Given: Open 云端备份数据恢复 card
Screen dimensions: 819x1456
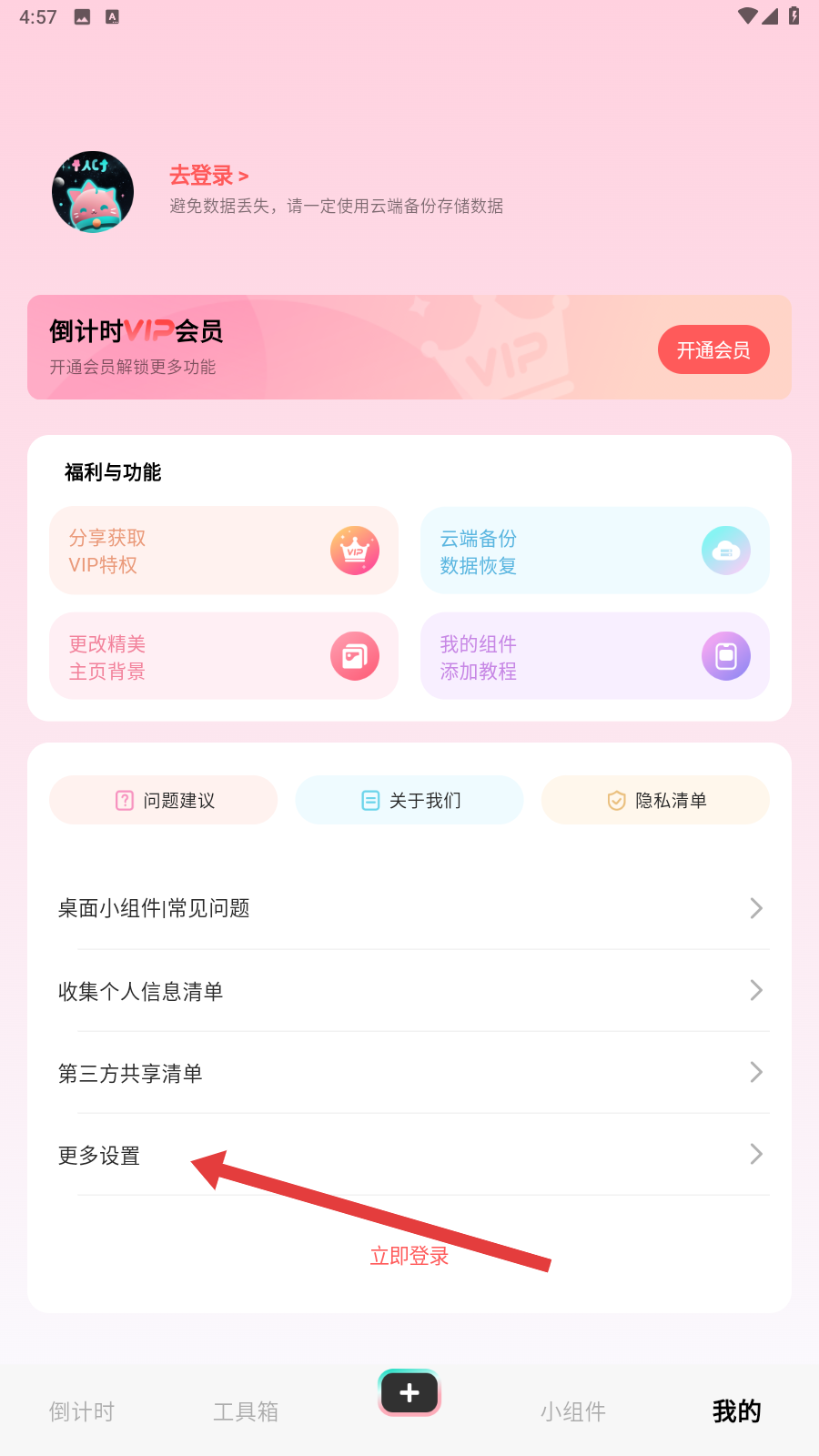Looking at the screenshot, I should coord(594,551).
